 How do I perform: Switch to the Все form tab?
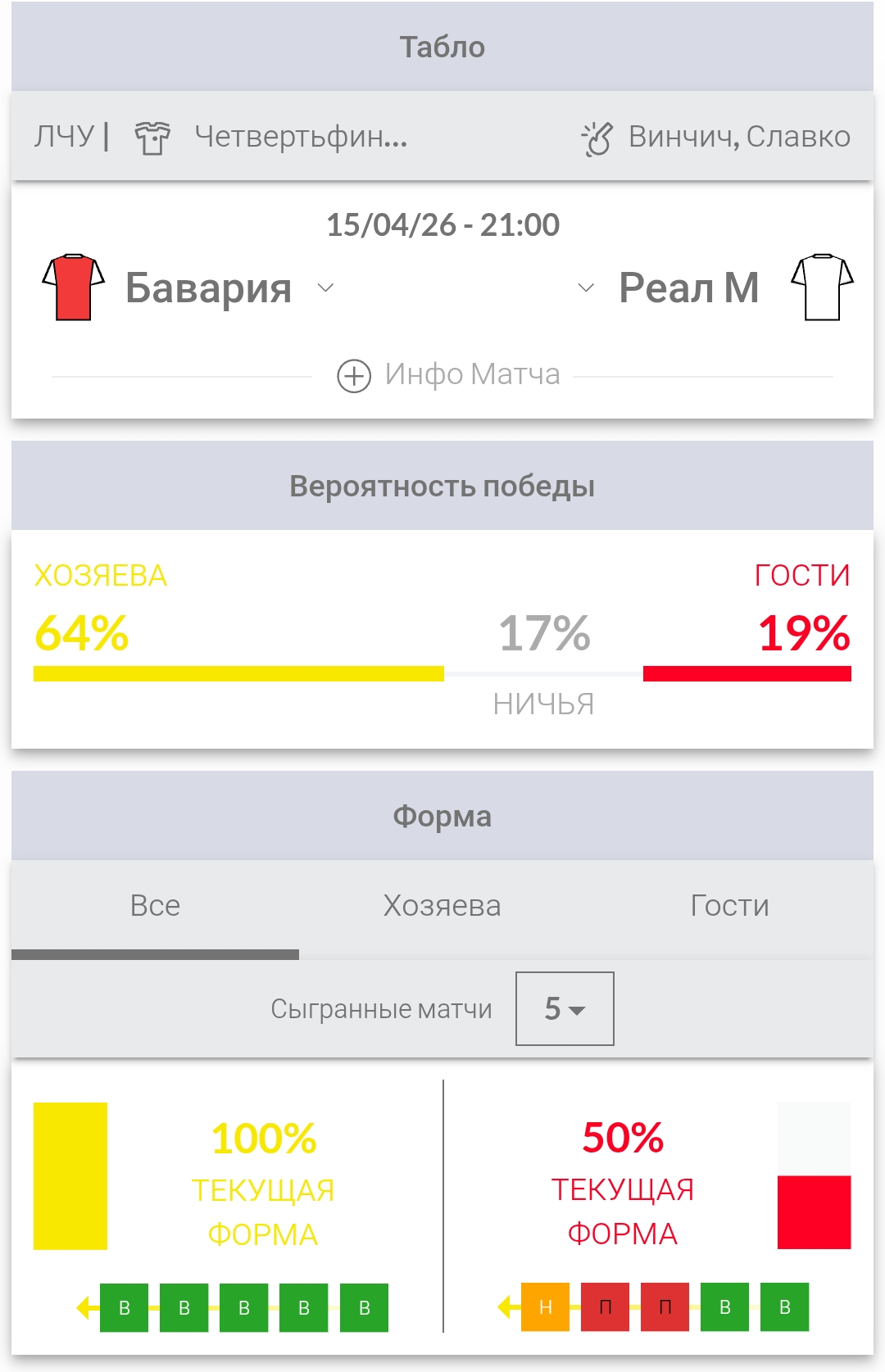155,906
